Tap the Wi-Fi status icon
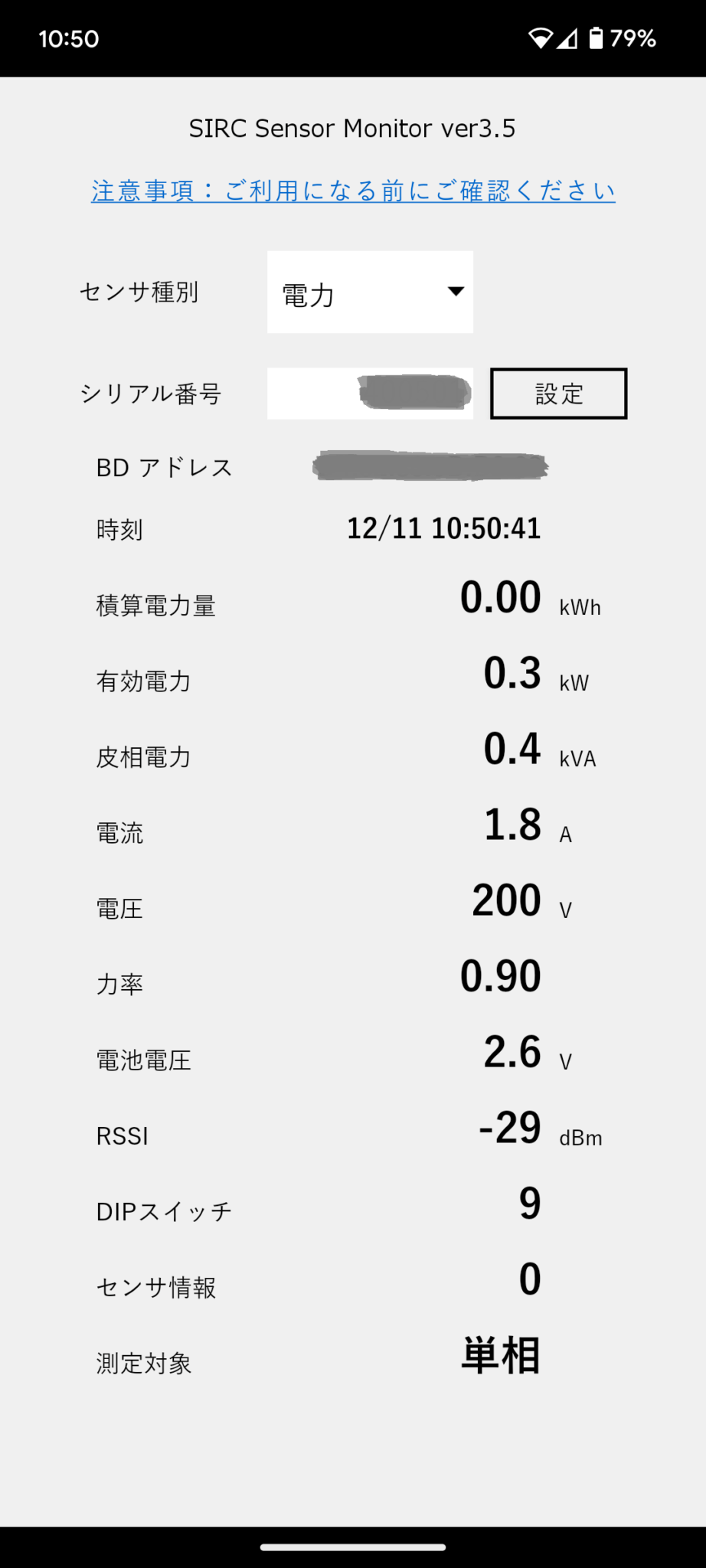The image size is (706, 1568). pos(541,37)
